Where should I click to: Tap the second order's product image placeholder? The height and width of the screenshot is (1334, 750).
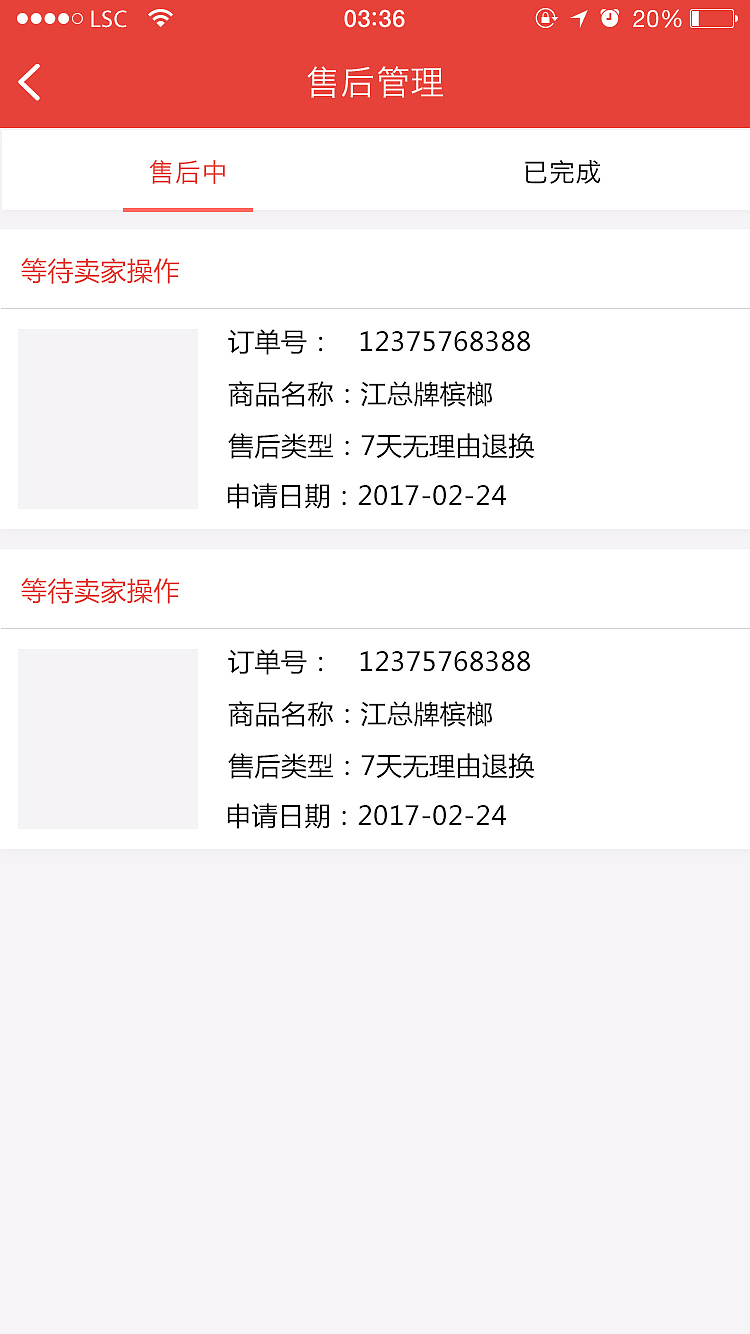tap(107, 738)
